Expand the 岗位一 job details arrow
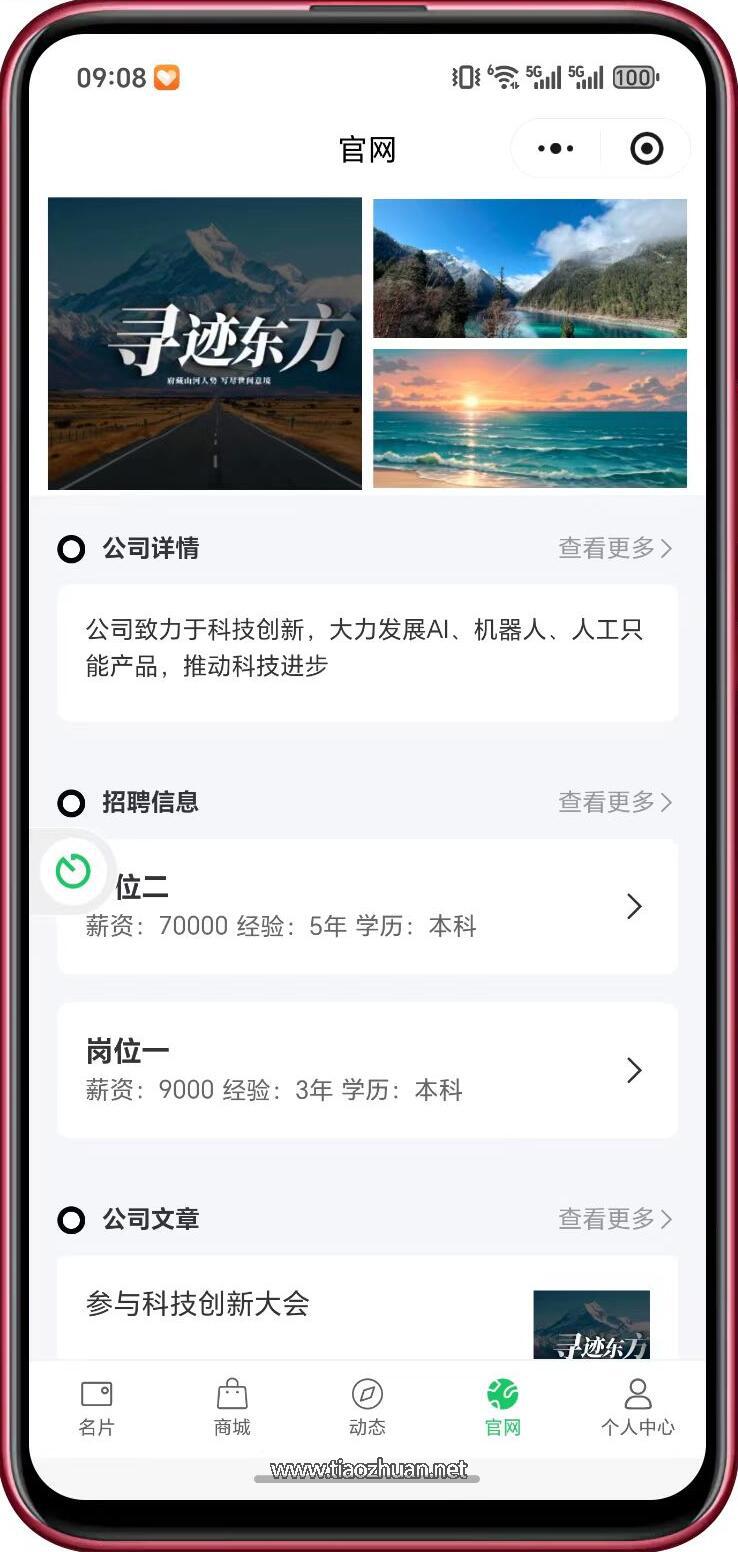Viewport: 738px width, 1552px height. (634, 1070)
